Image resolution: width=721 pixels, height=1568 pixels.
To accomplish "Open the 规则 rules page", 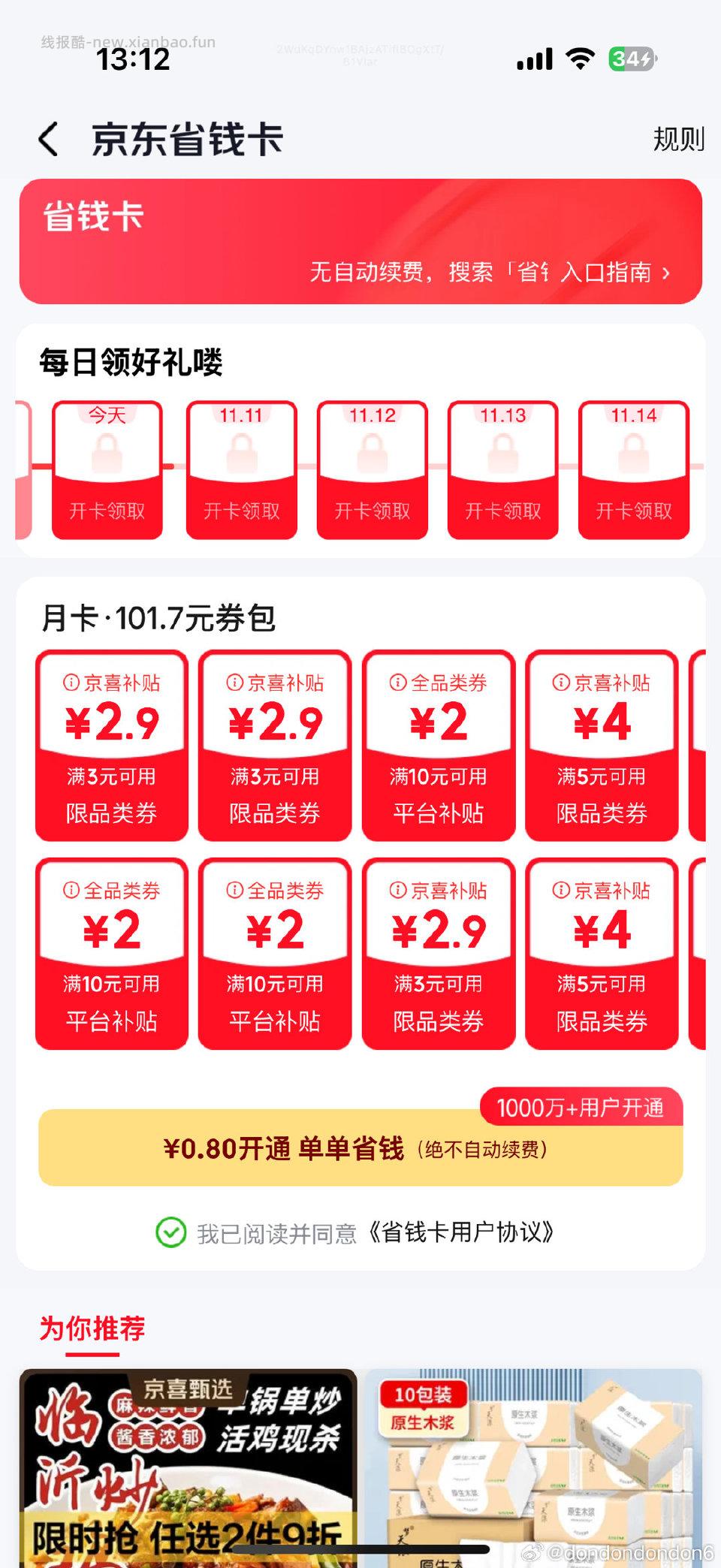I will tap(678, 138).
